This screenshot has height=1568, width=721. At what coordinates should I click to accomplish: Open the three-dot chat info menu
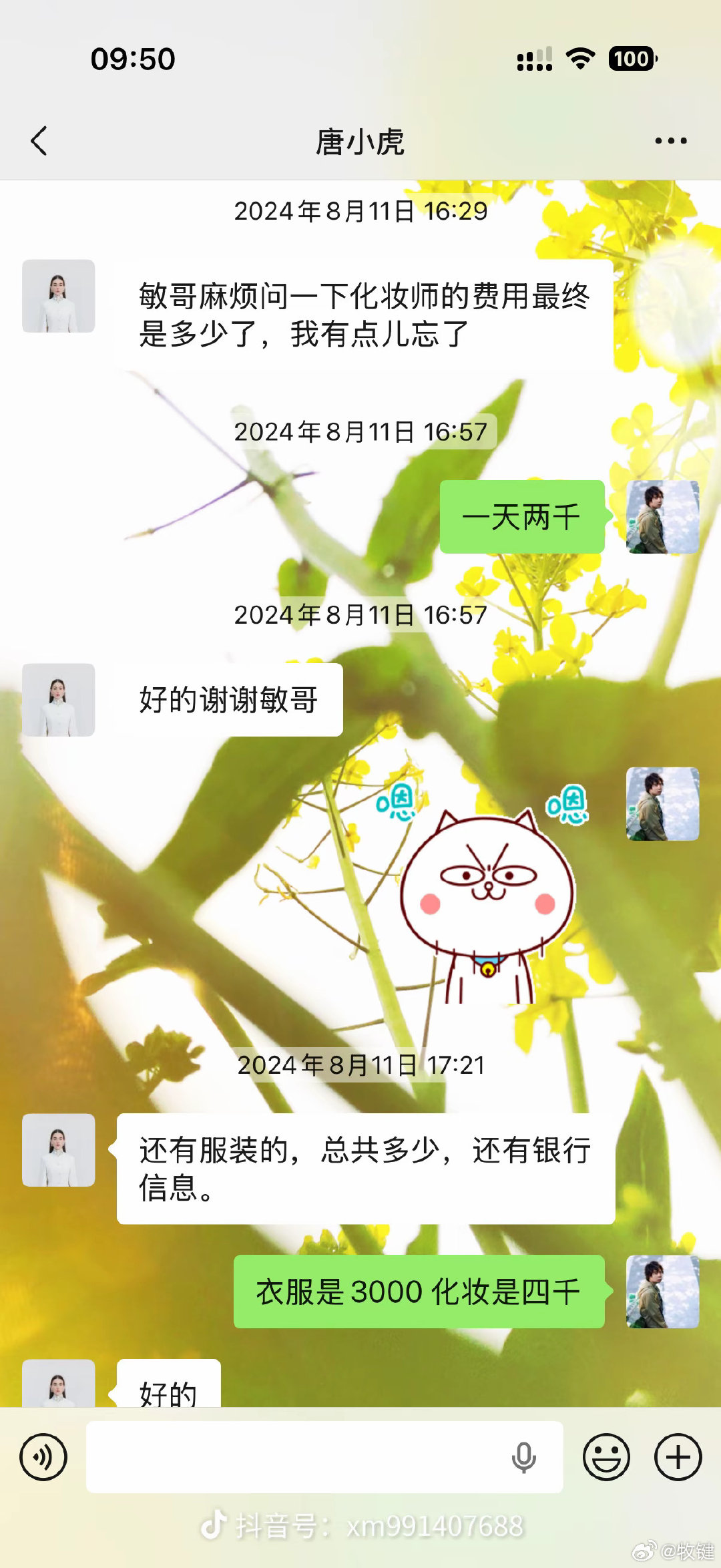(670, 141)
